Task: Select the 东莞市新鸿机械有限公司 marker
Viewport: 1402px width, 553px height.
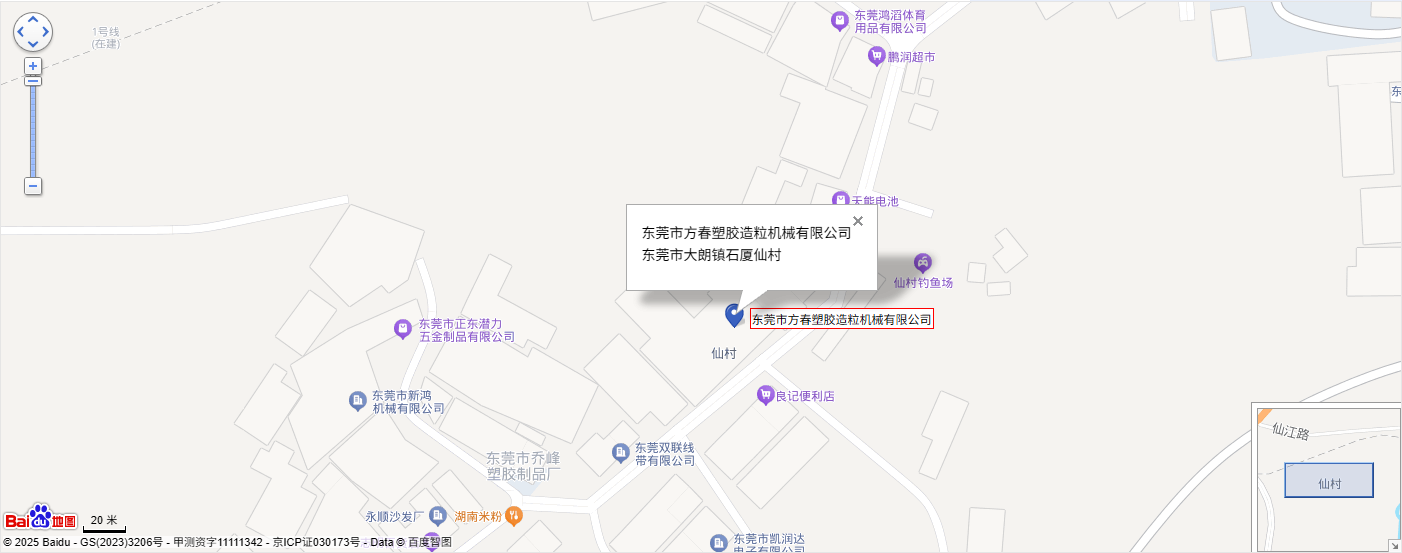Action: [x=358, y=401]
